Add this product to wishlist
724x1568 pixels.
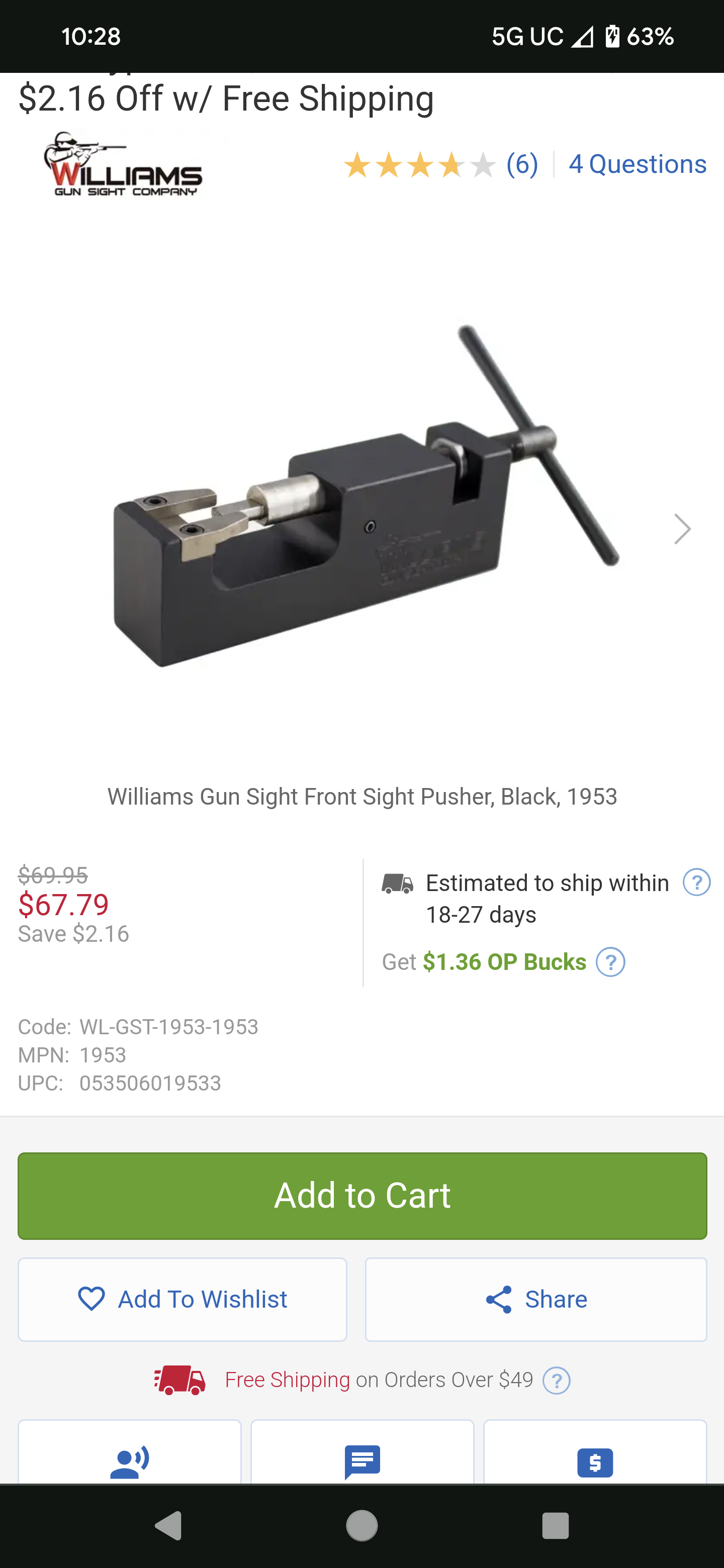[x=182, y=1299]
